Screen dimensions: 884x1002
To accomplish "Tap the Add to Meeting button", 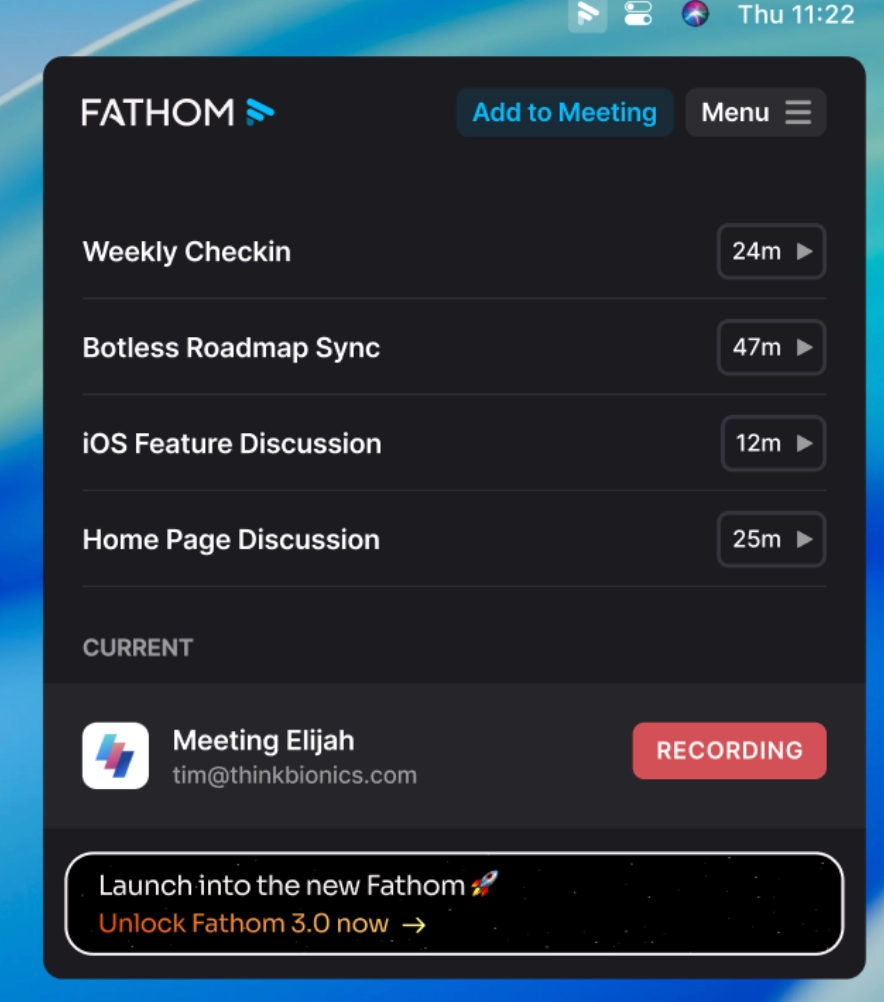I will point(564,112).
